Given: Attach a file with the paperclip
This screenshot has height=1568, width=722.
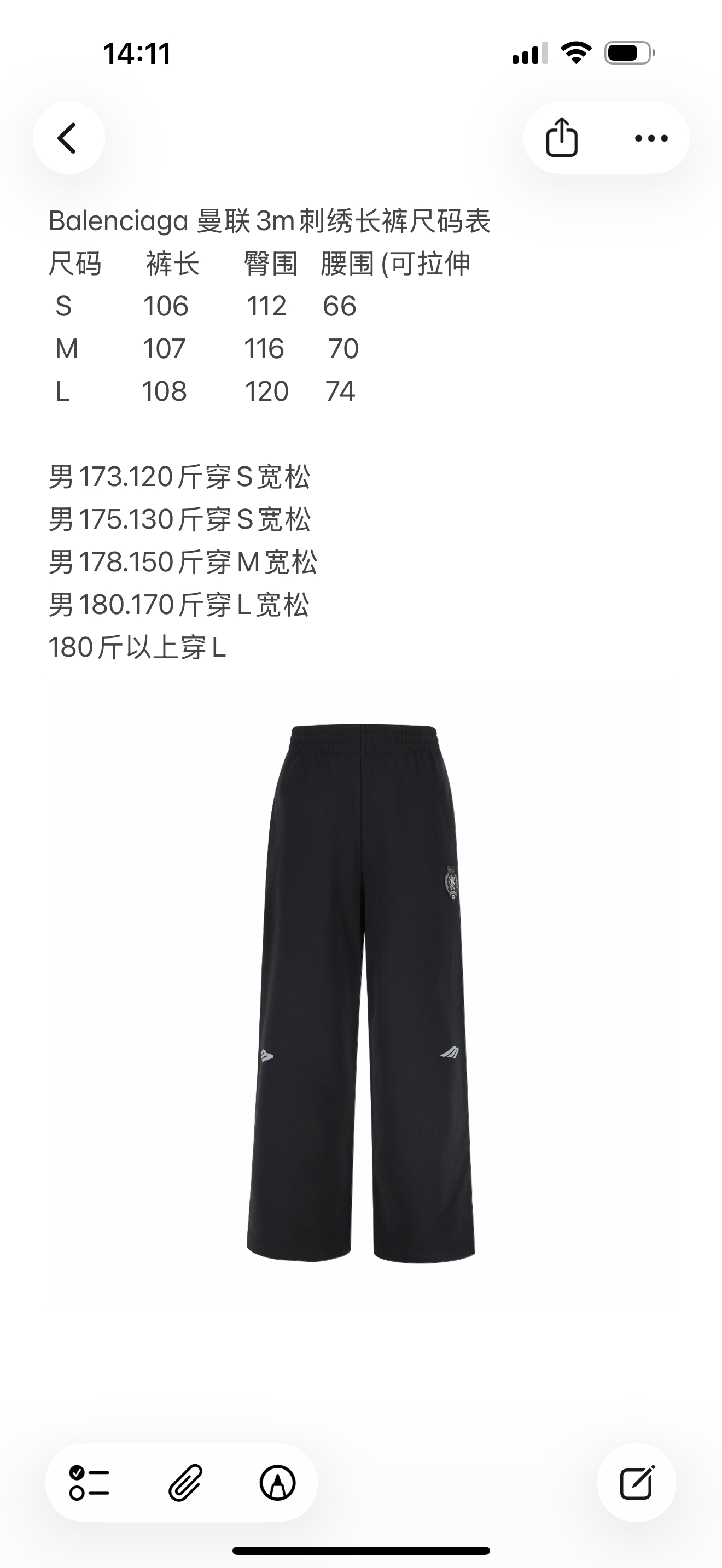Looking at the screenshot, I should (x=184, y=1482).
